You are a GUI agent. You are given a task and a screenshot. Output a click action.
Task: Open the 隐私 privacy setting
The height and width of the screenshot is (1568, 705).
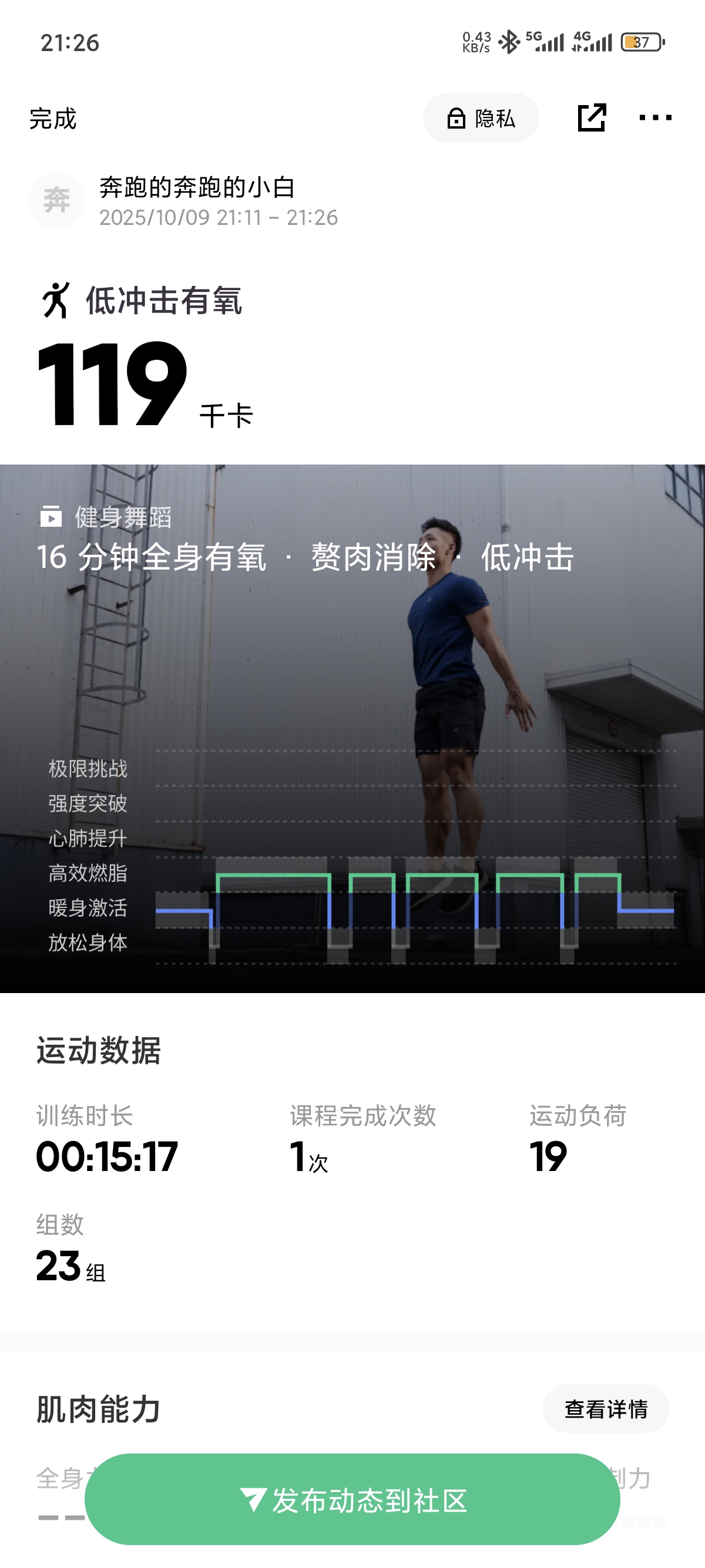coord(481,118)
